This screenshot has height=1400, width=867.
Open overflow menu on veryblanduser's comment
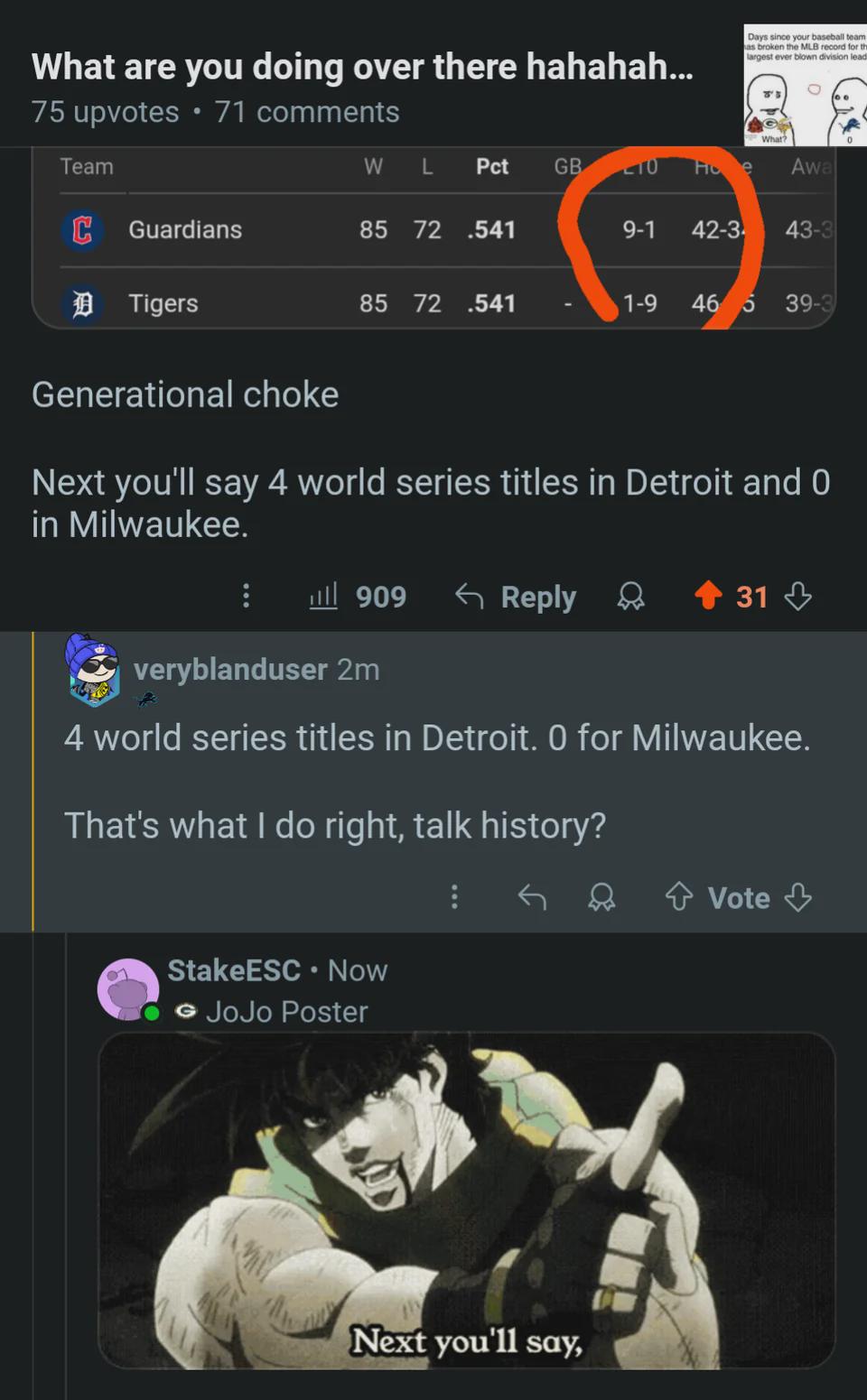click(454, 896)
